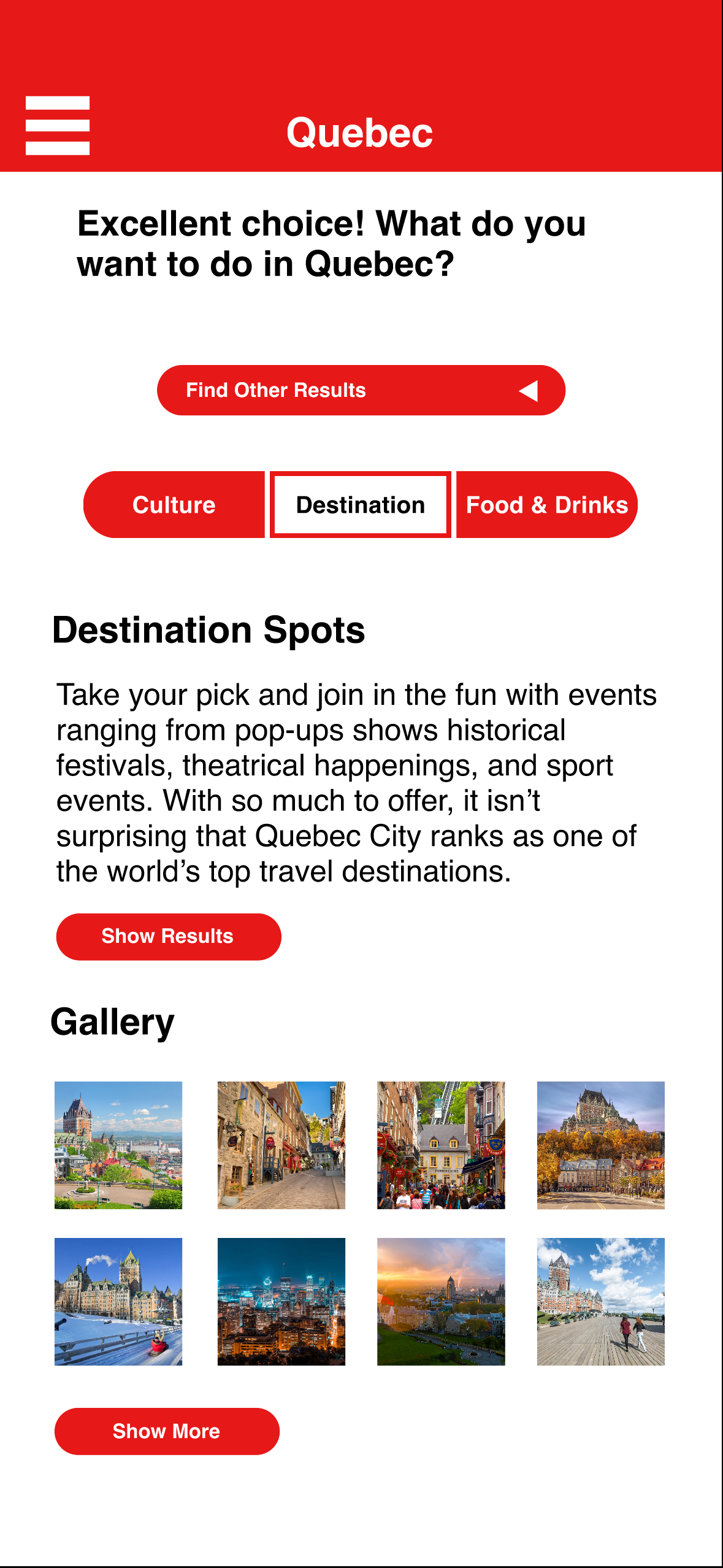Open the boardwalk gallery photo

click(600, 1302)
